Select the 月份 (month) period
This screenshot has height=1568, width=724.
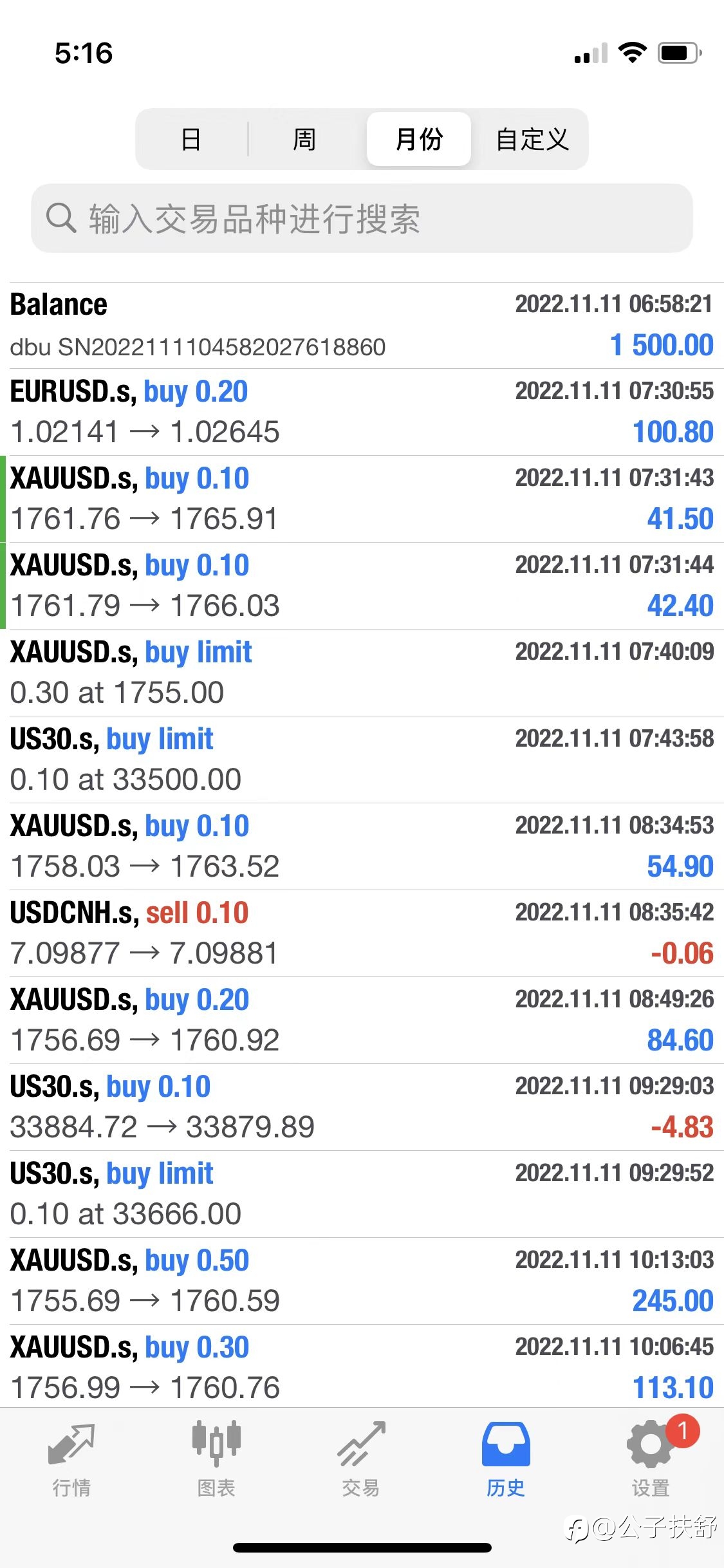coord(419,139)
